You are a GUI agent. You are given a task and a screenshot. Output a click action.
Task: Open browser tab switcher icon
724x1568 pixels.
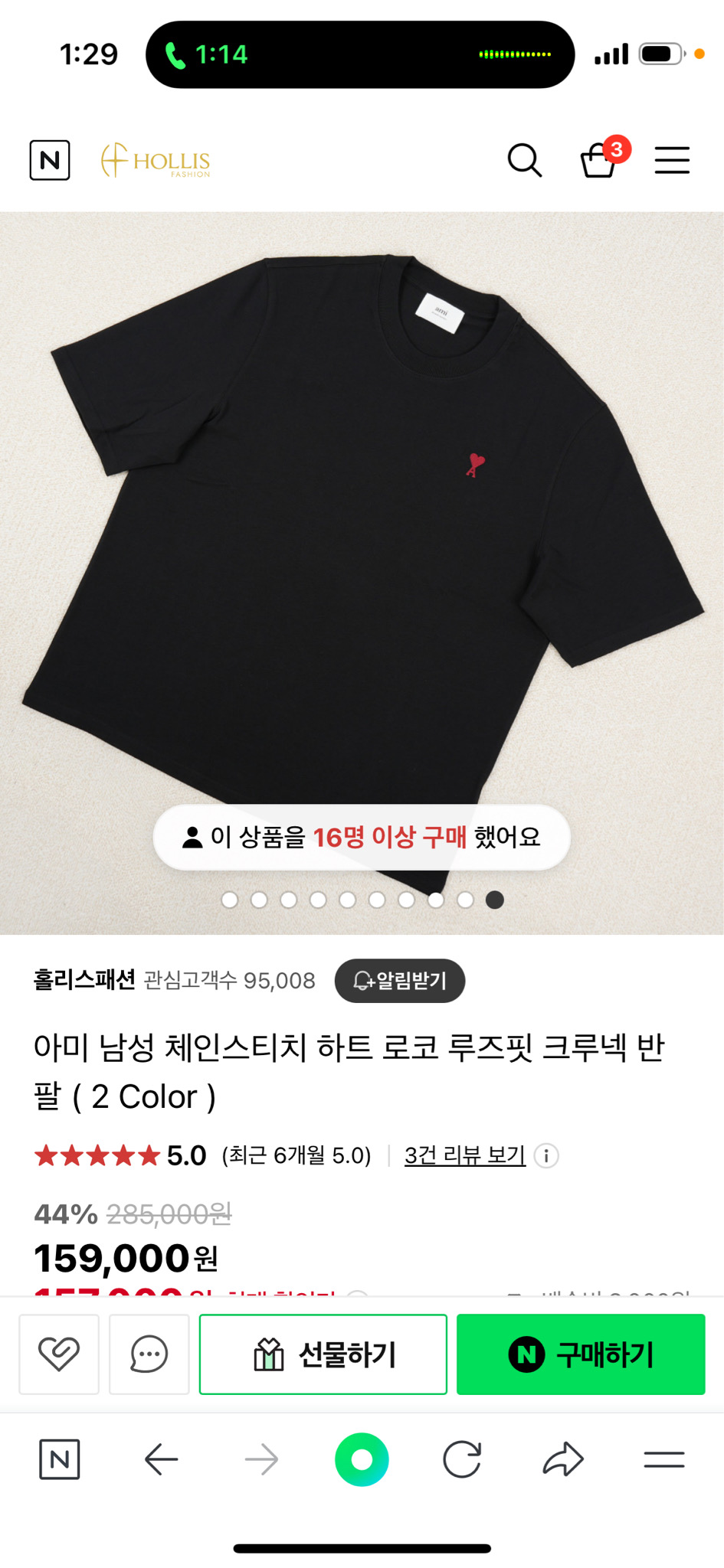tap(663, 1459)
